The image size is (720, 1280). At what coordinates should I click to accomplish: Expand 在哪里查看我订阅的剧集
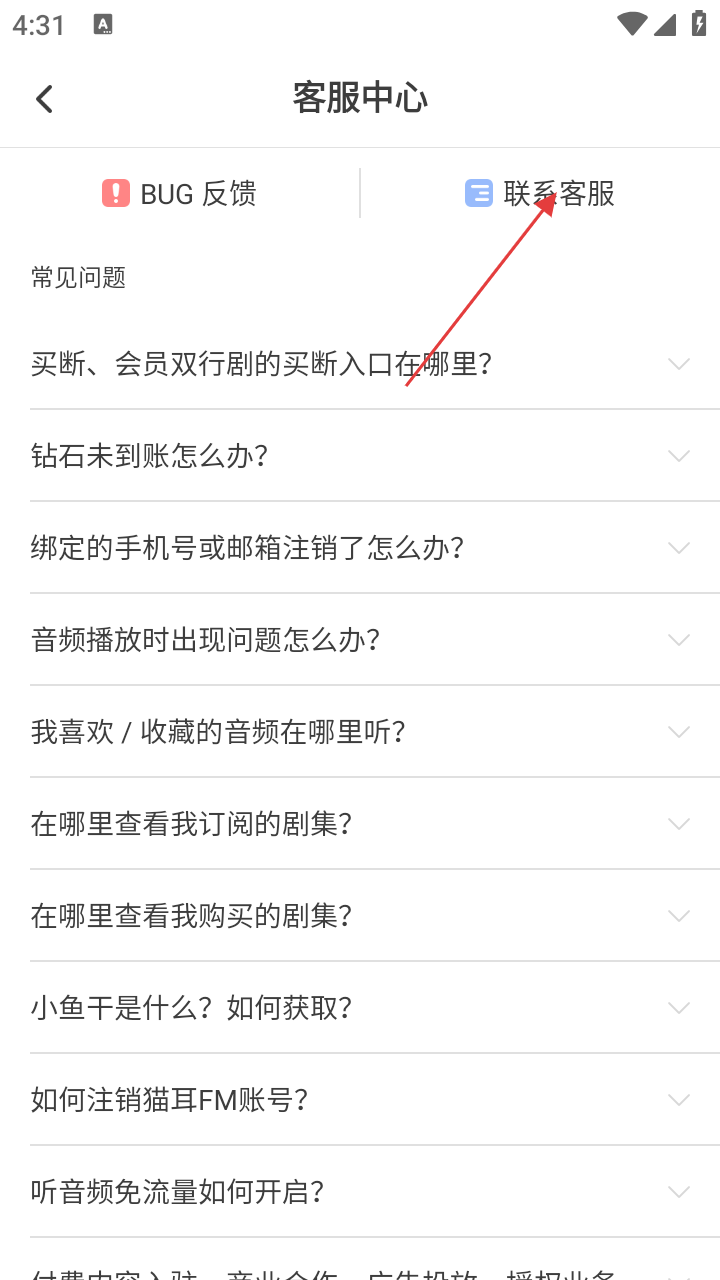click(x=360, y=824)
